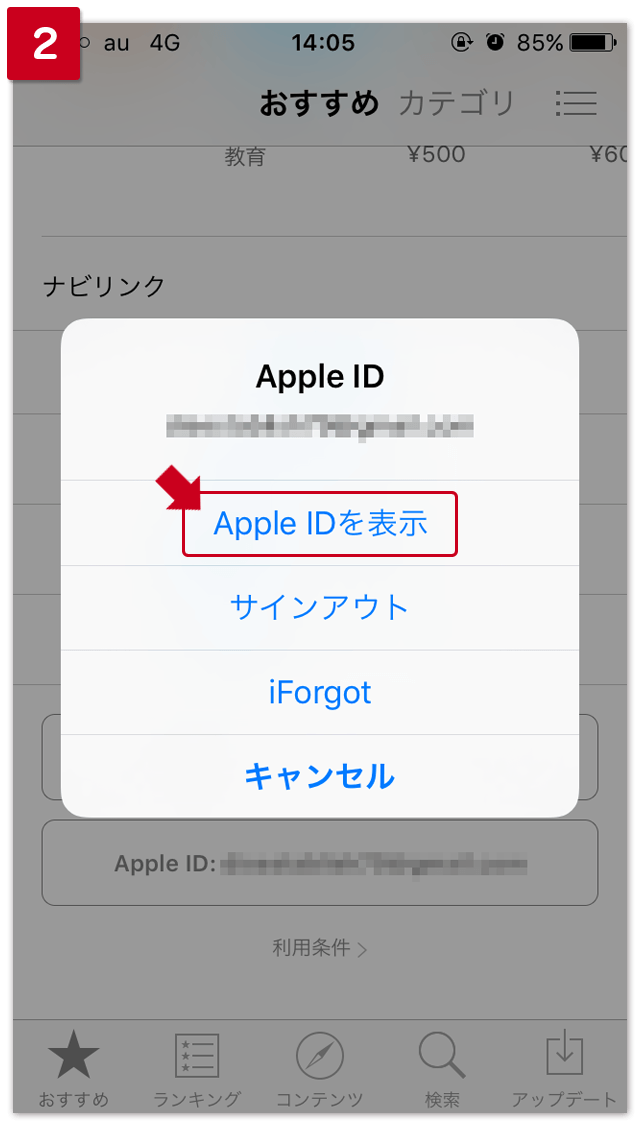The height and width of the screenshot is (1136, 640).
Task: Open the アップデート tab
Action: coord(565,1069)
